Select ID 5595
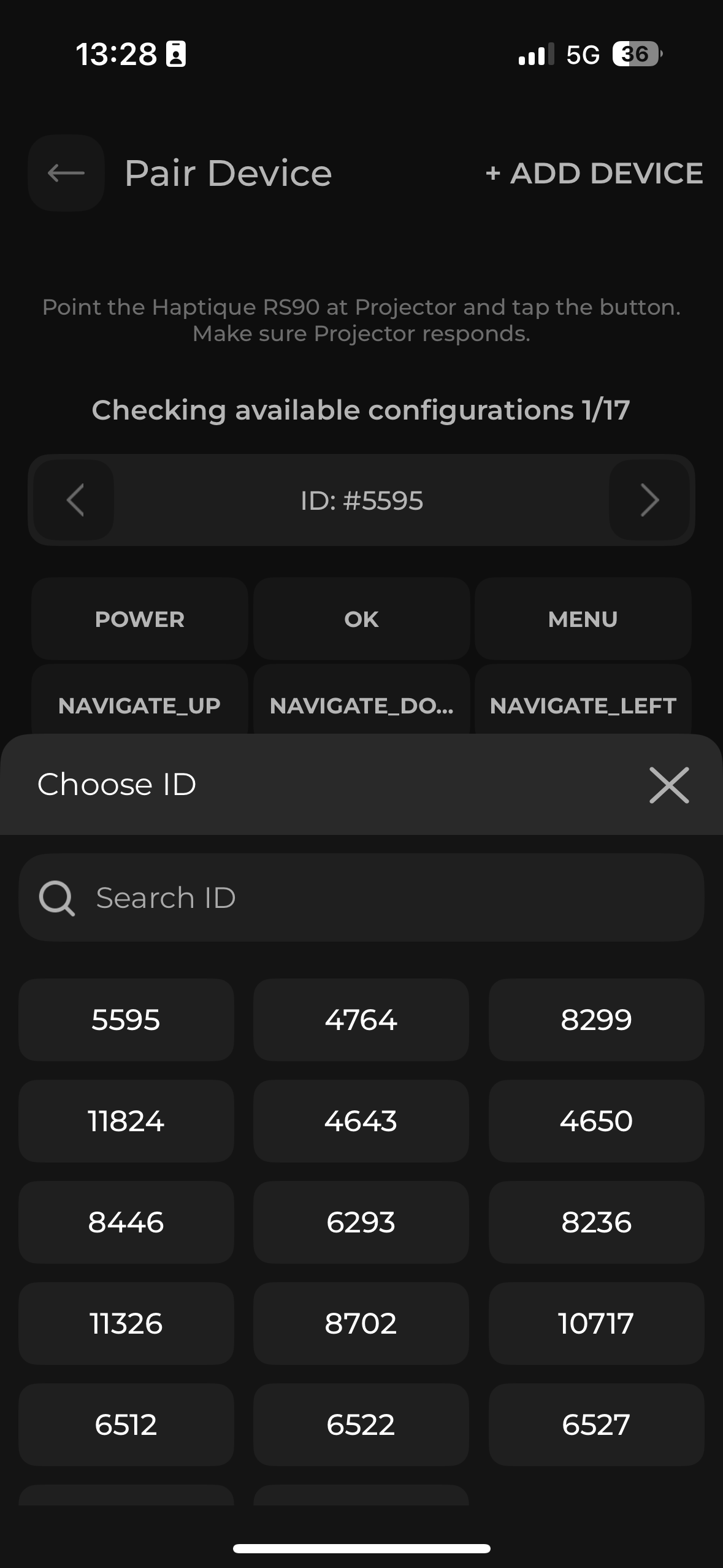Viewport: 723px width, 1568px height. click(126, 1020)
